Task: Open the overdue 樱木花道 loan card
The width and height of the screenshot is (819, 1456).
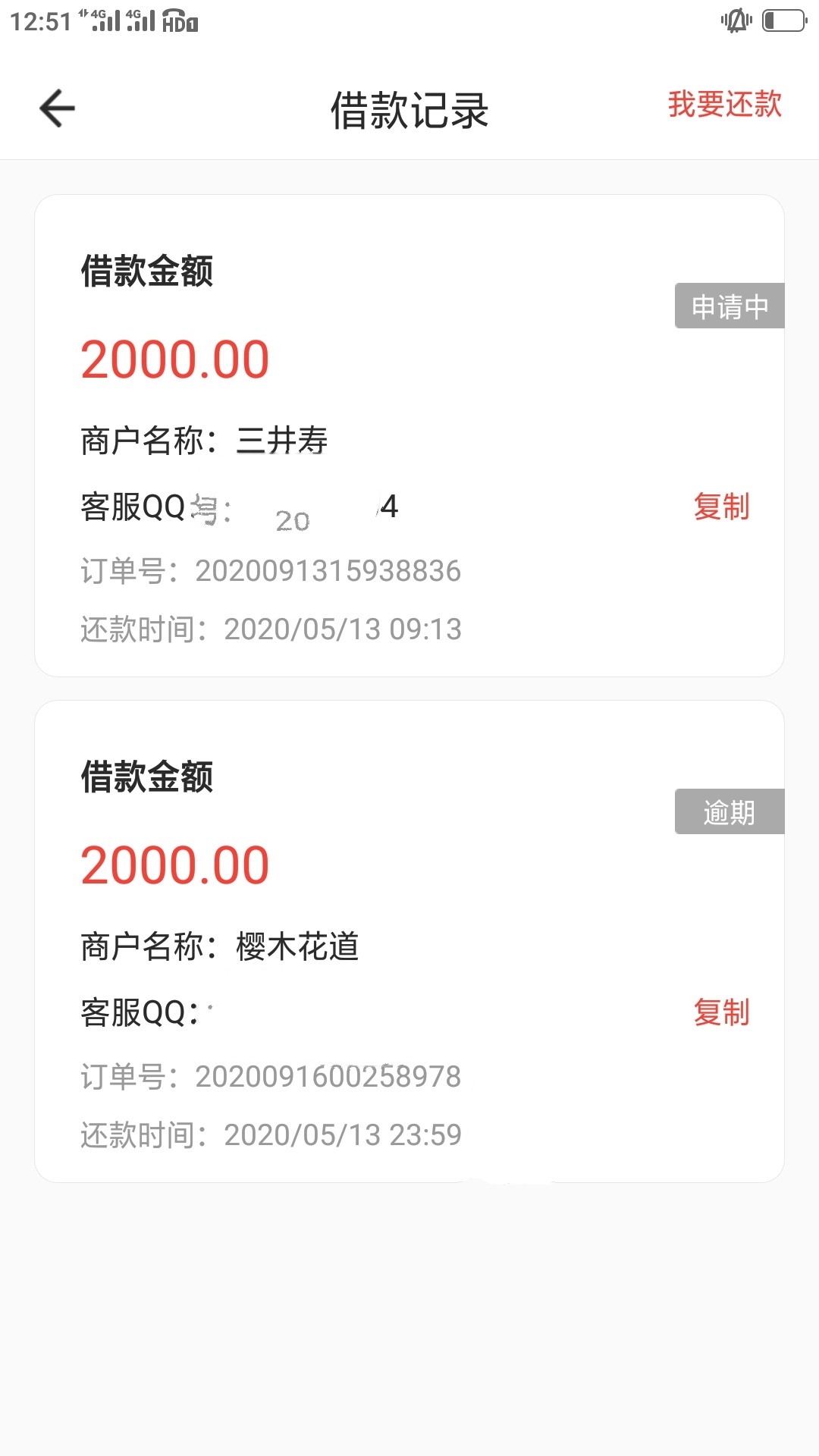Action: coord(409,941)
